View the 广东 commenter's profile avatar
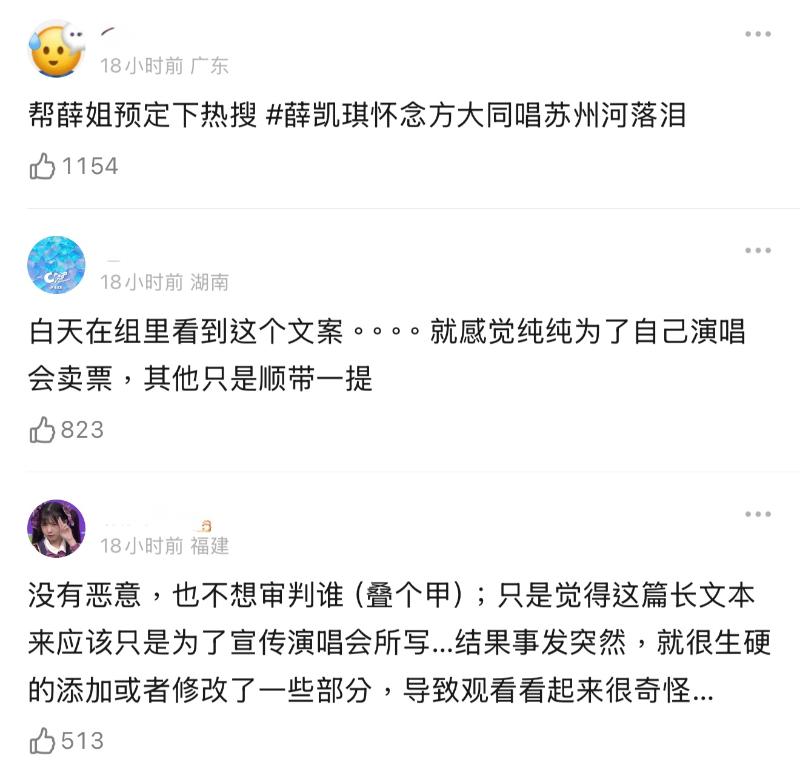The width and height of the screenshot is (800, 773). (x=56, y=49)
